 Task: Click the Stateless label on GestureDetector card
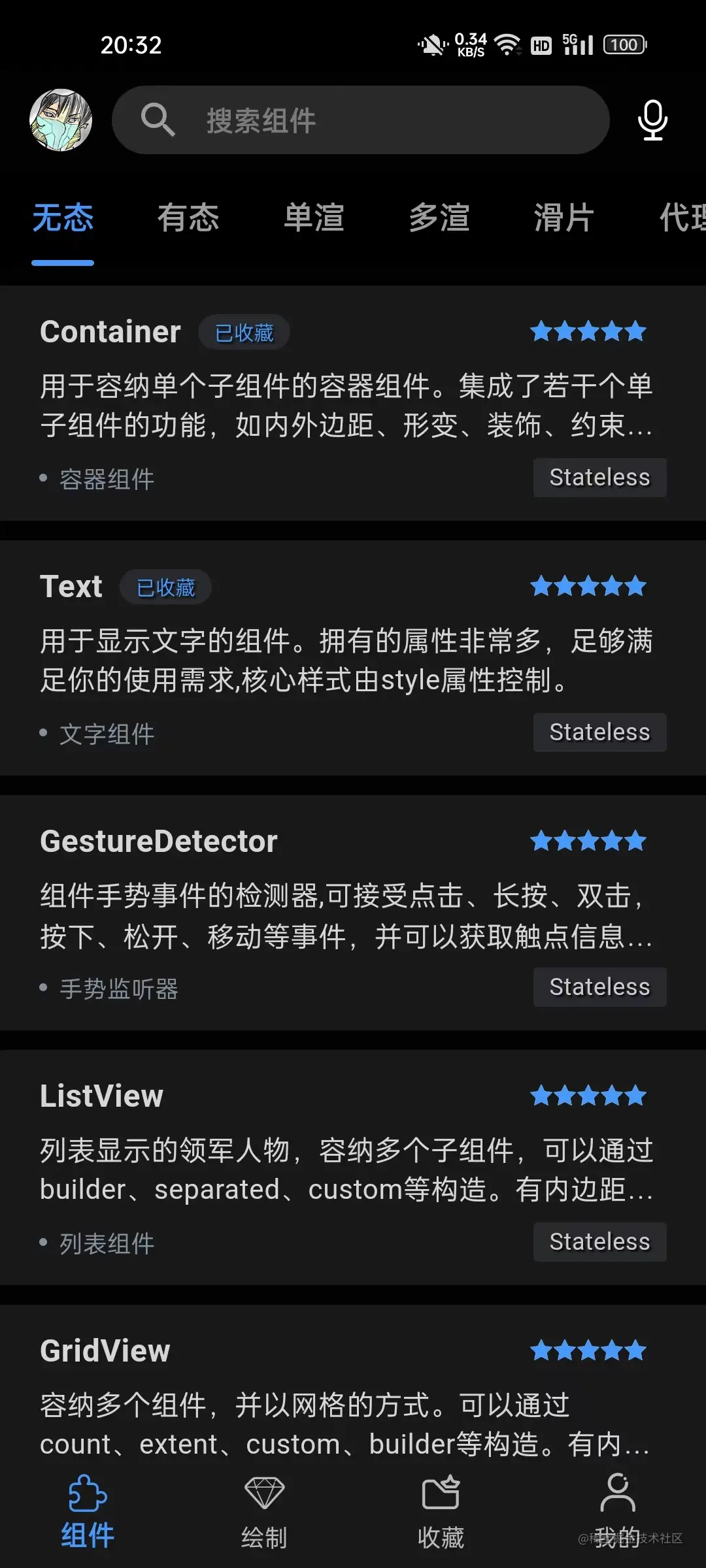point(599,987)
